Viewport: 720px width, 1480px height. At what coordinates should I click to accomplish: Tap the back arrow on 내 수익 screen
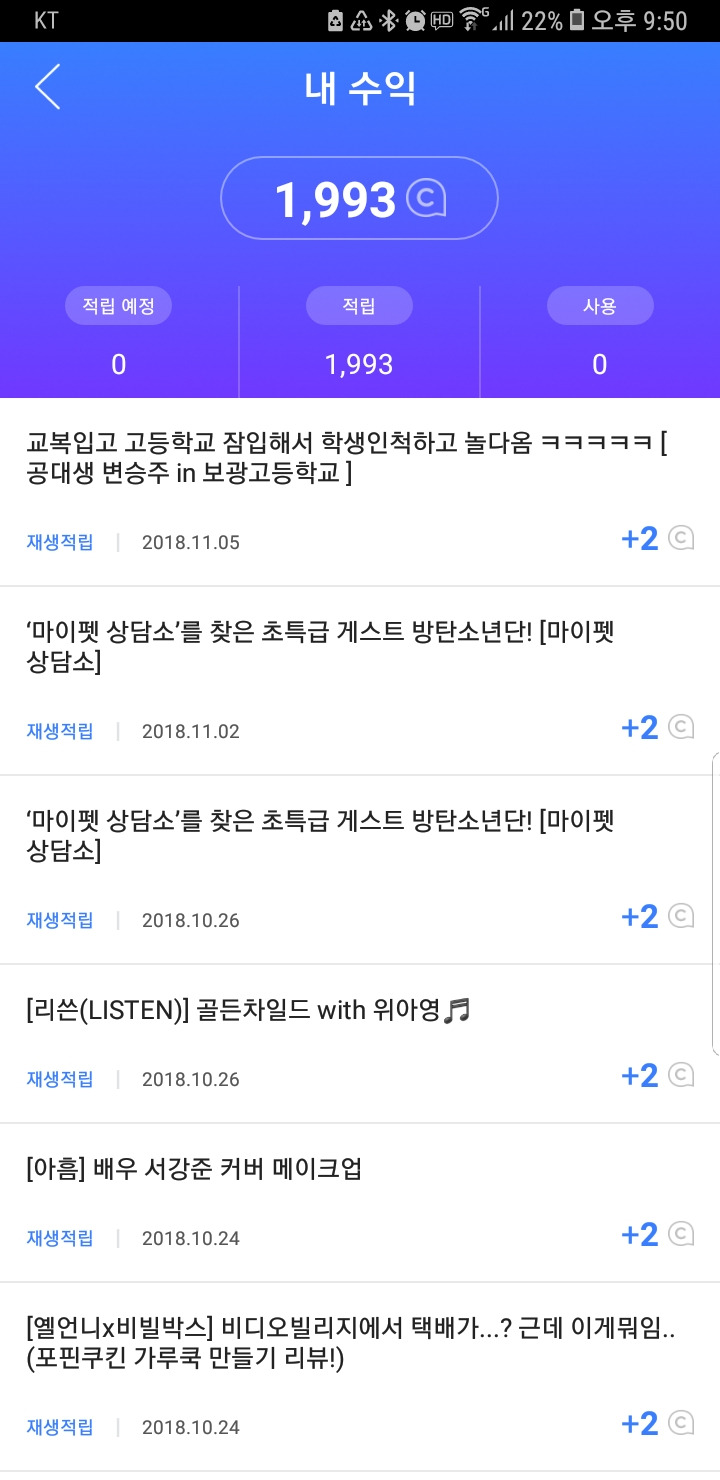[x=46, y=87]
